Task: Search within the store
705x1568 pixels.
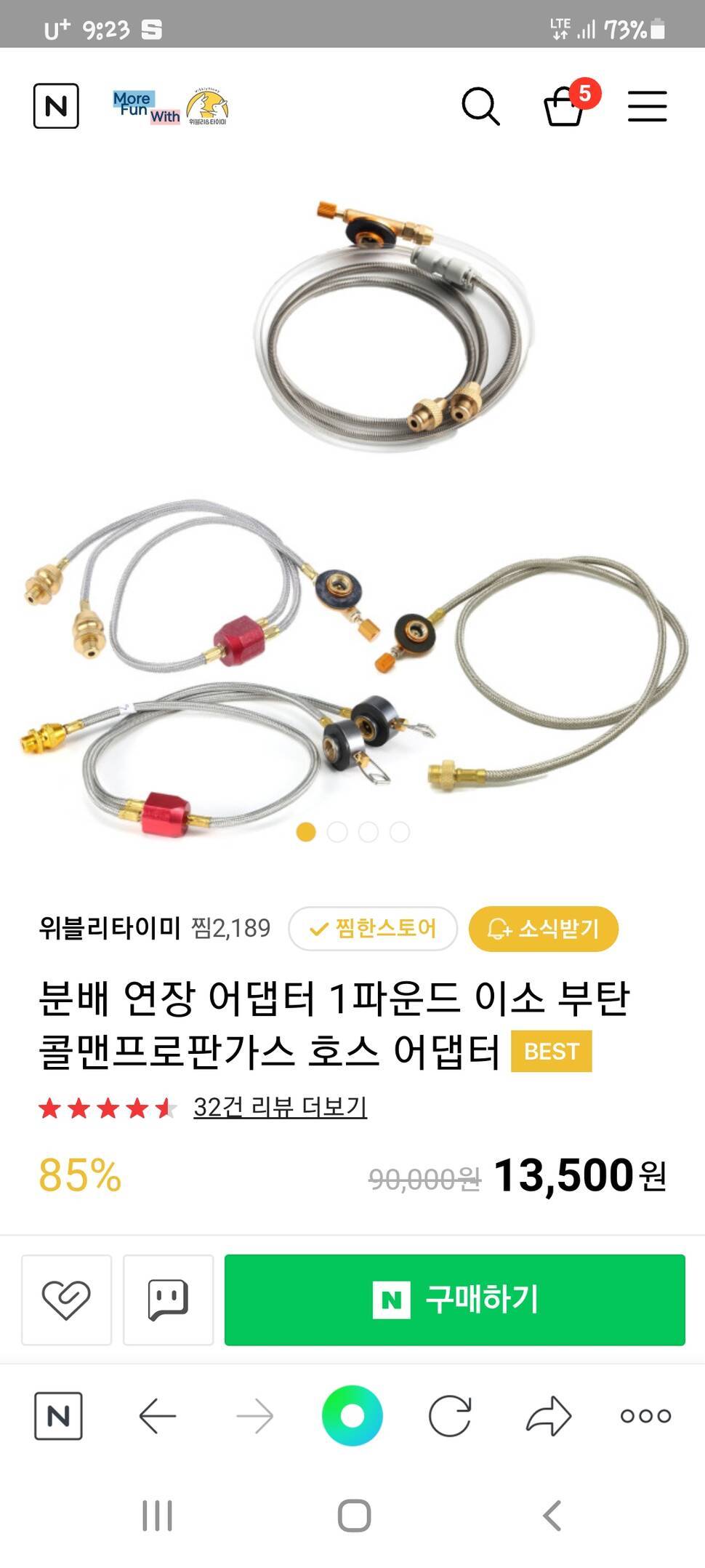Action: (480, 107)
